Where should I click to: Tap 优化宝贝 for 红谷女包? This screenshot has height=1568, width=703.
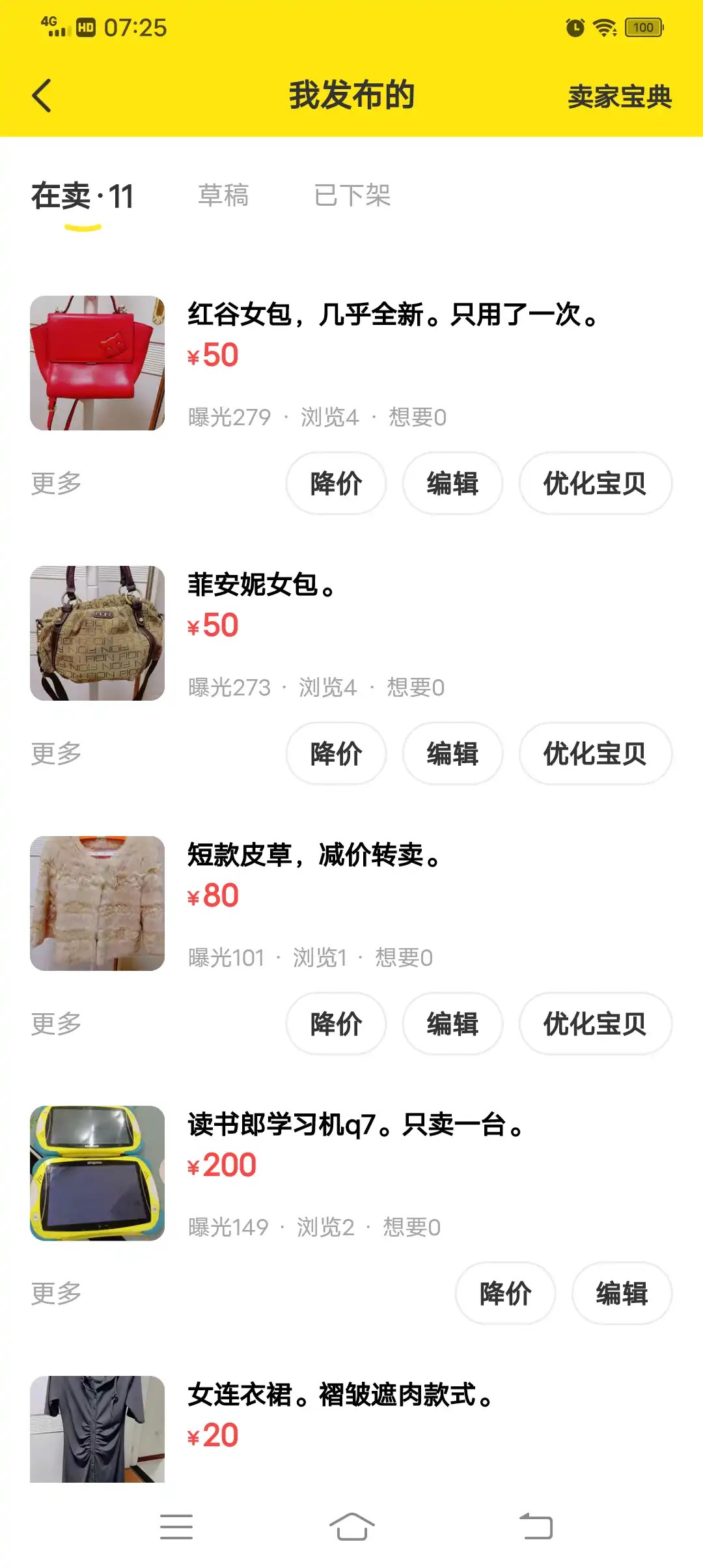click(x=595, y=484)
